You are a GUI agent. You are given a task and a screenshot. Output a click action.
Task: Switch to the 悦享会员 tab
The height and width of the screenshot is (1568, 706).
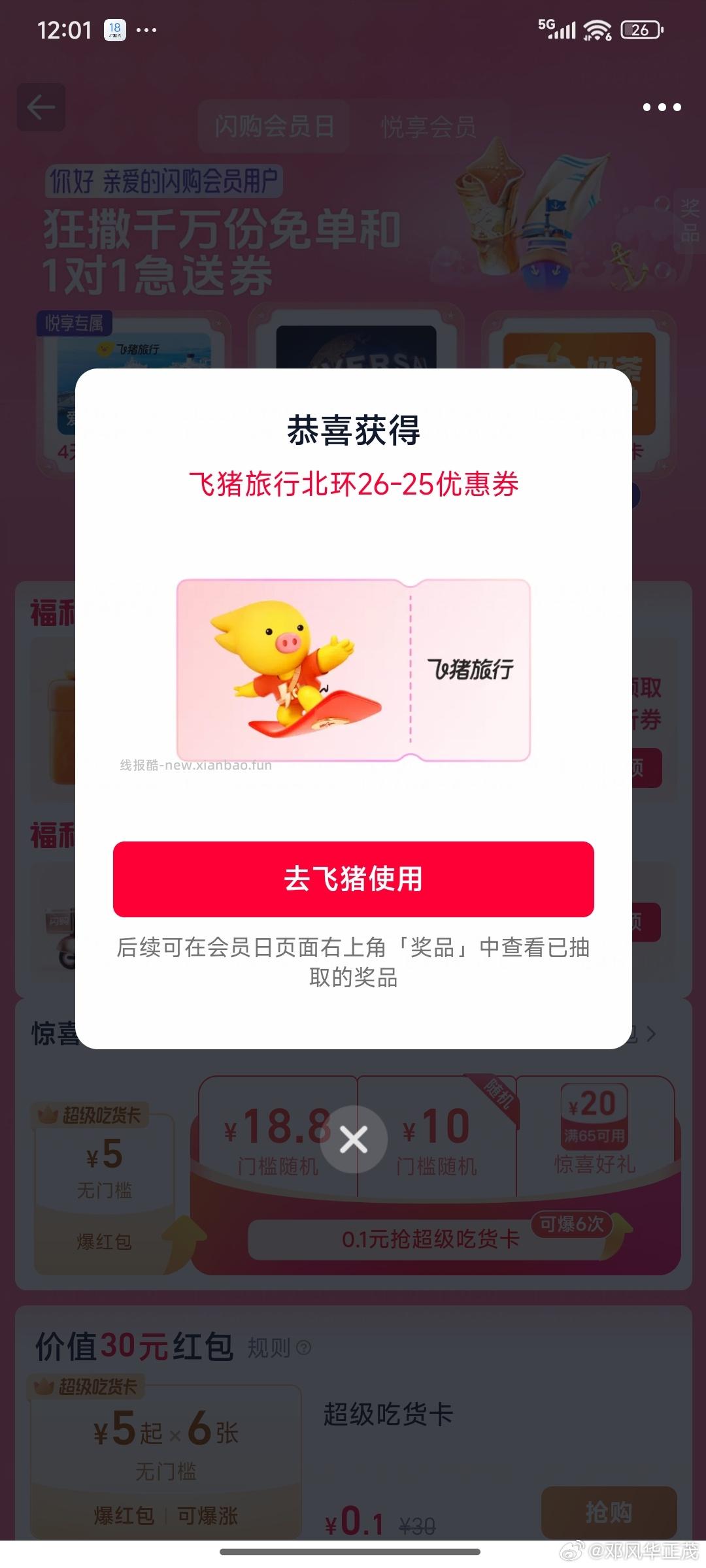point(428,124)
